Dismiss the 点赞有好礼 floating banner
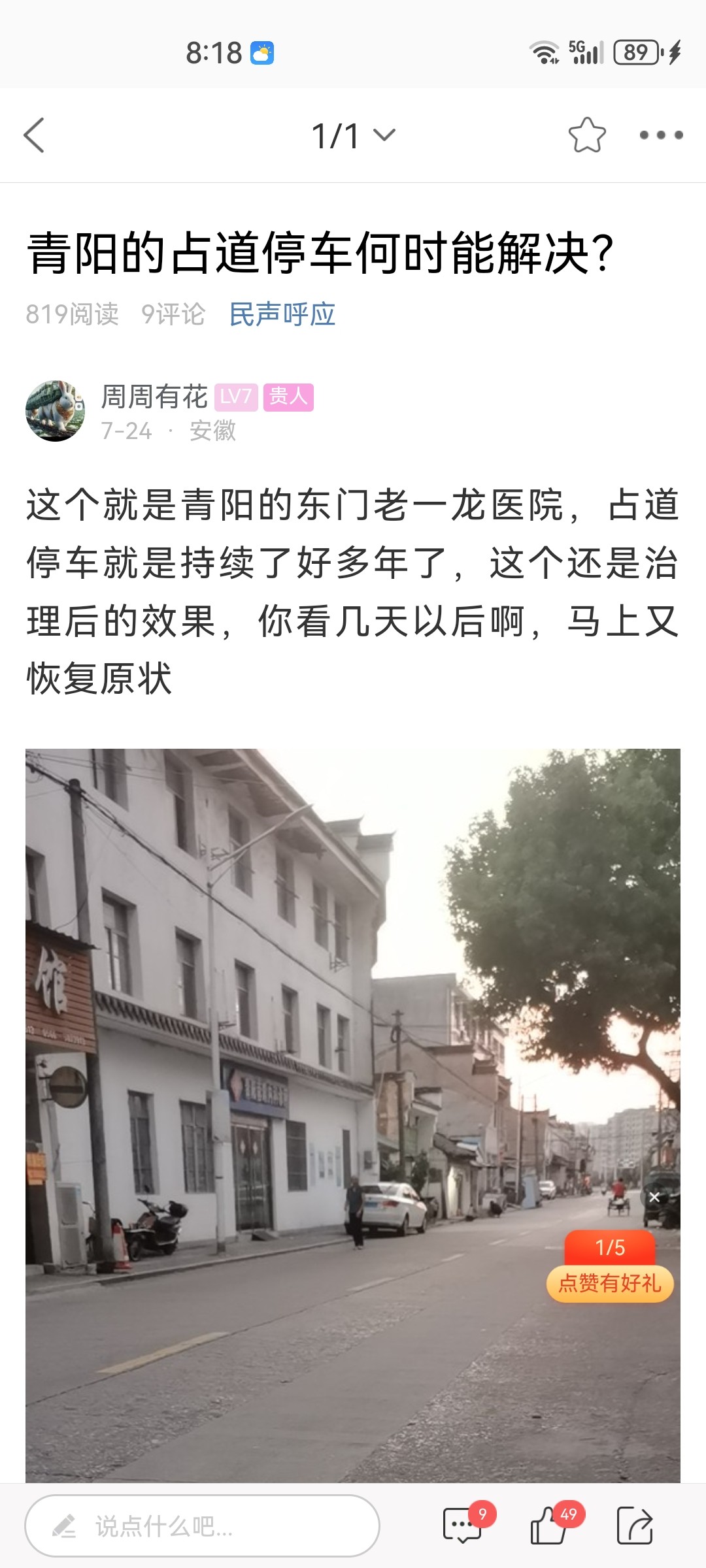706x1568 pixels. [654, 1198]
